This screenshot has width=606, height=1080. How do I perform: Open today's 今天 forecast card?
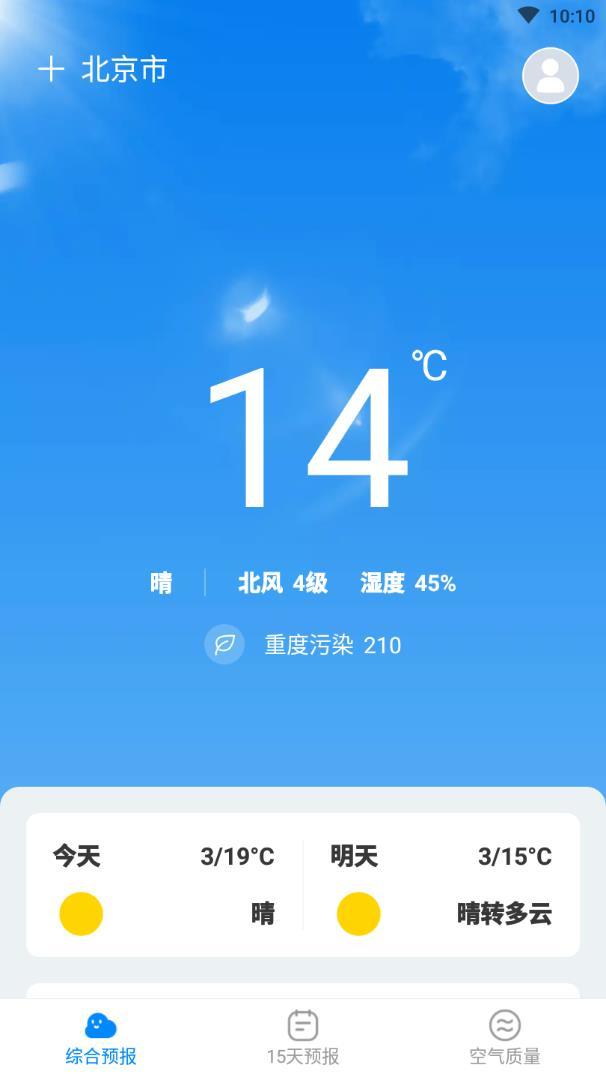pyautogui.click(x=164, y=885)
